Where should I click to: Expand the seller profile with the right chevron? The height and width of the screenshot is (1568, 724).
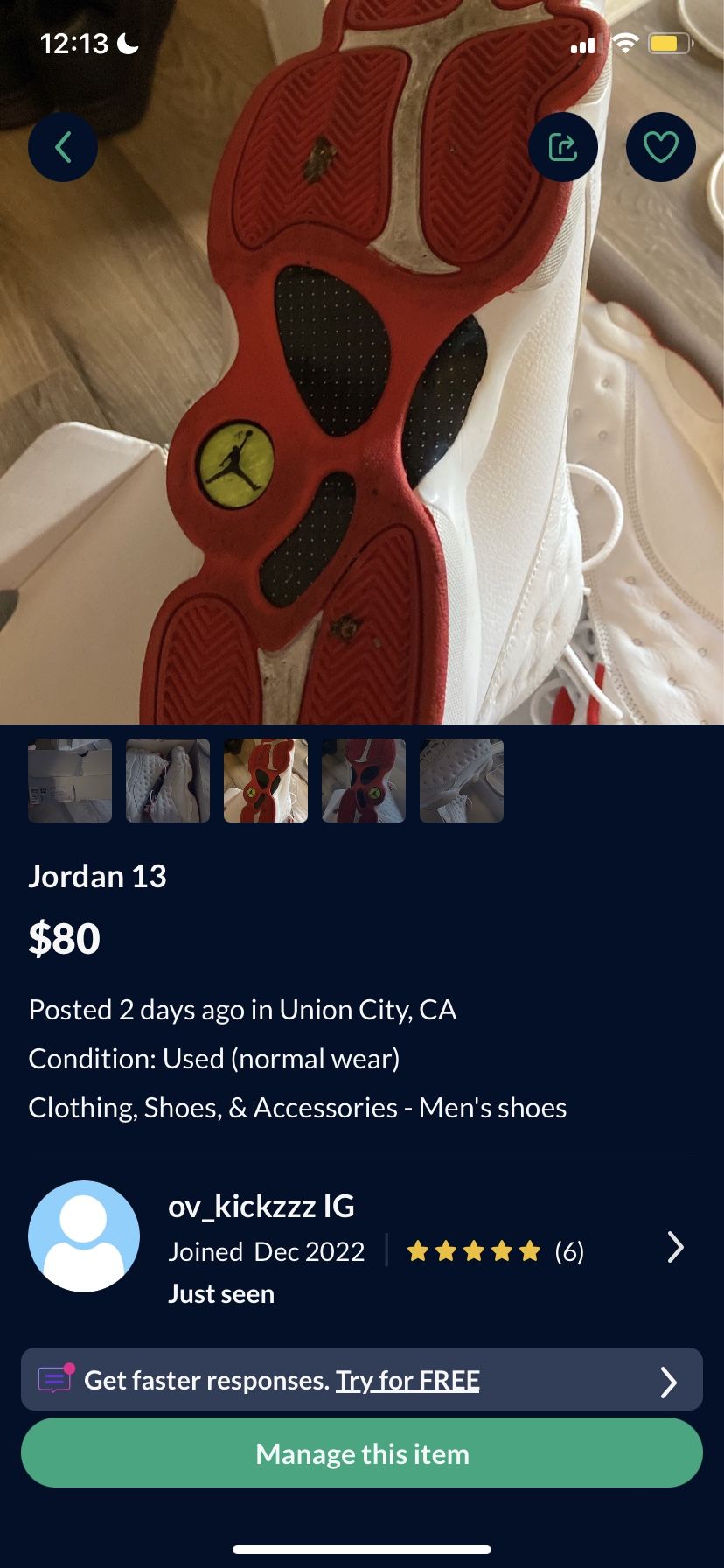click(675, 1247)
